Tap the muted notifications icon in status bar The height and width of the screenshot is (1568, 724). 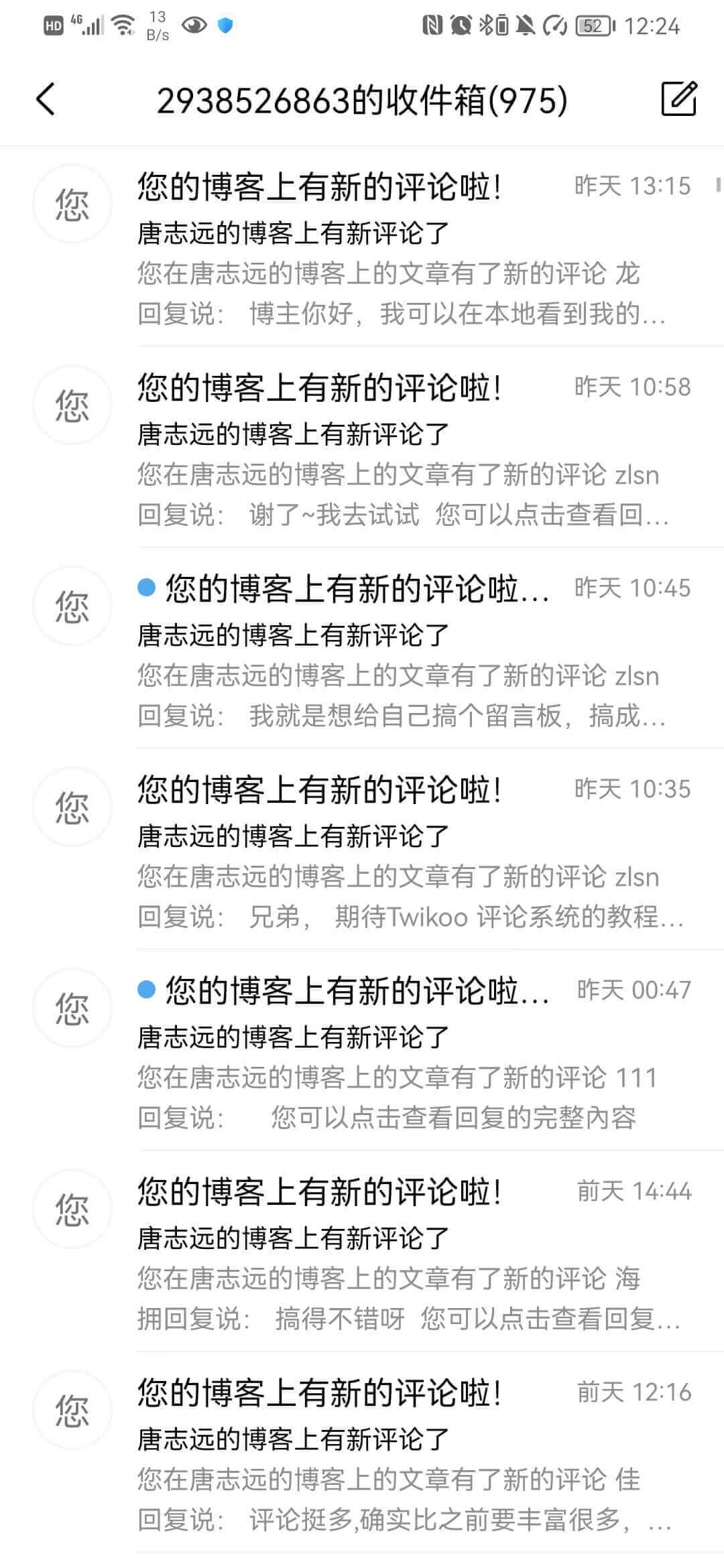(x=526, y=24)
